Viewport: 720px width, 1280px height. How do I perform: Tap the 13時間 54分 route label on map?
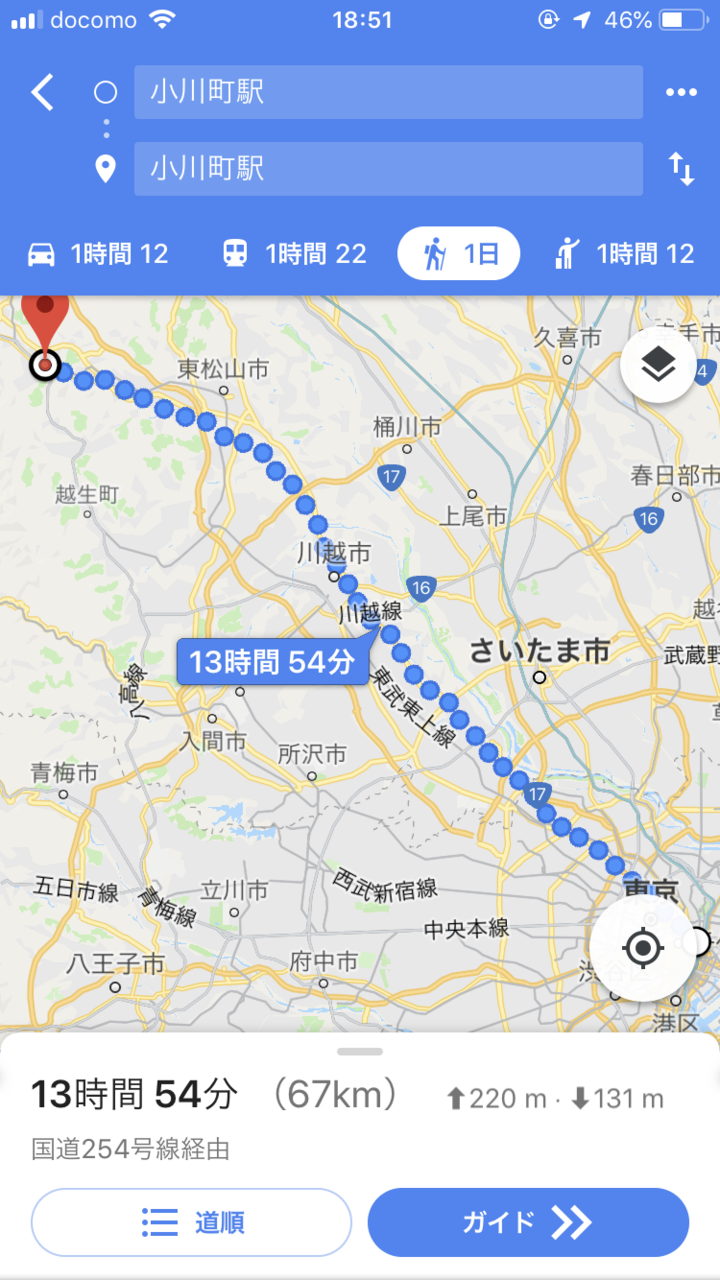(x=272, y=661)
